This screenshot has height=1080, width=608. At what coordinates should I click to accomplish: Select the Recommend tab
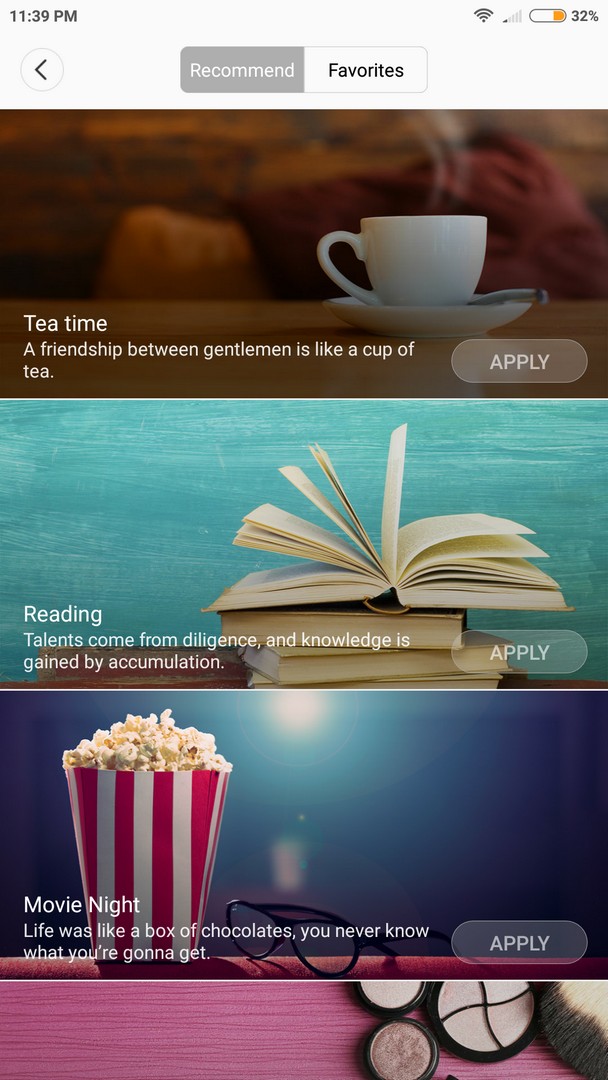(x=242, y=70)
